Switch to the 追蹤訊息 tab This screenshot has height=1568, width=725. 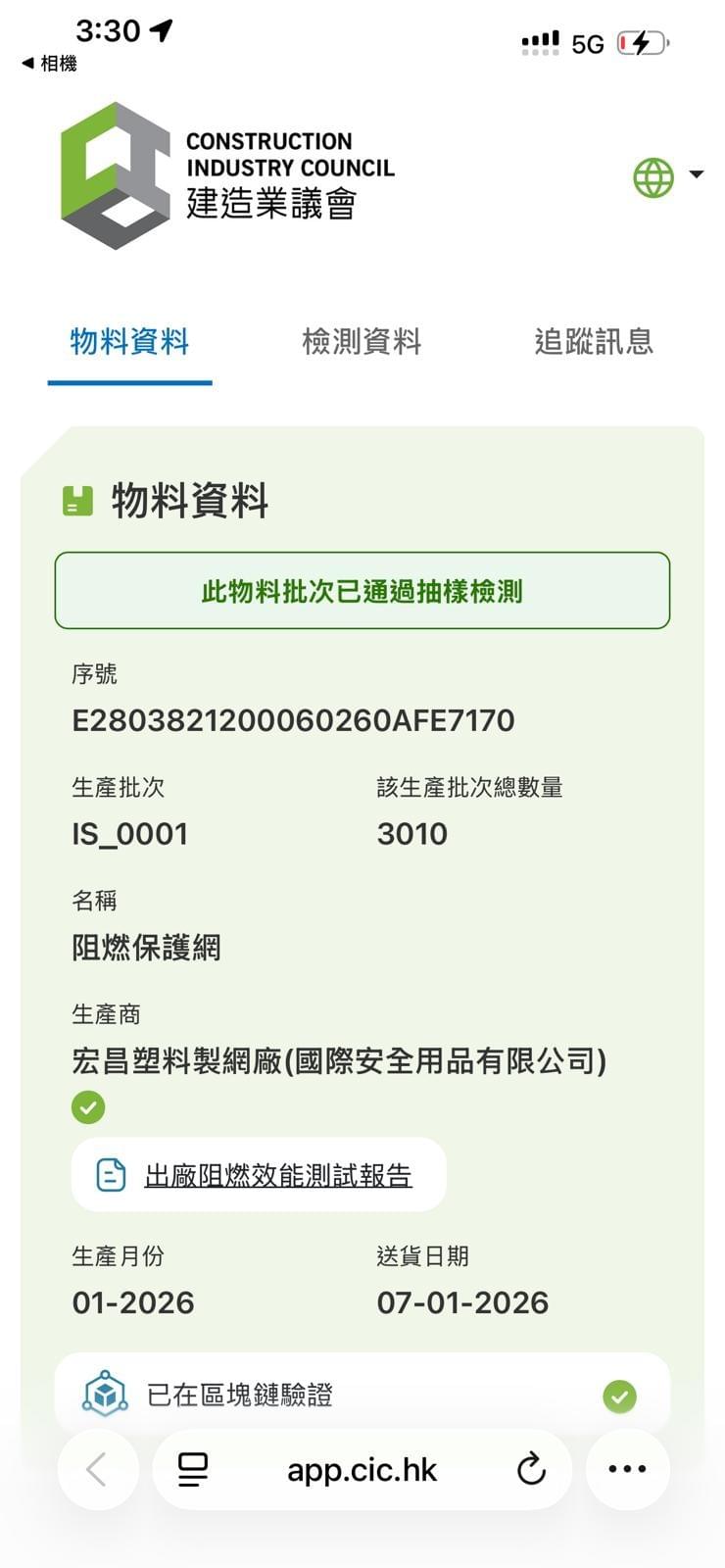coord(594,342)
